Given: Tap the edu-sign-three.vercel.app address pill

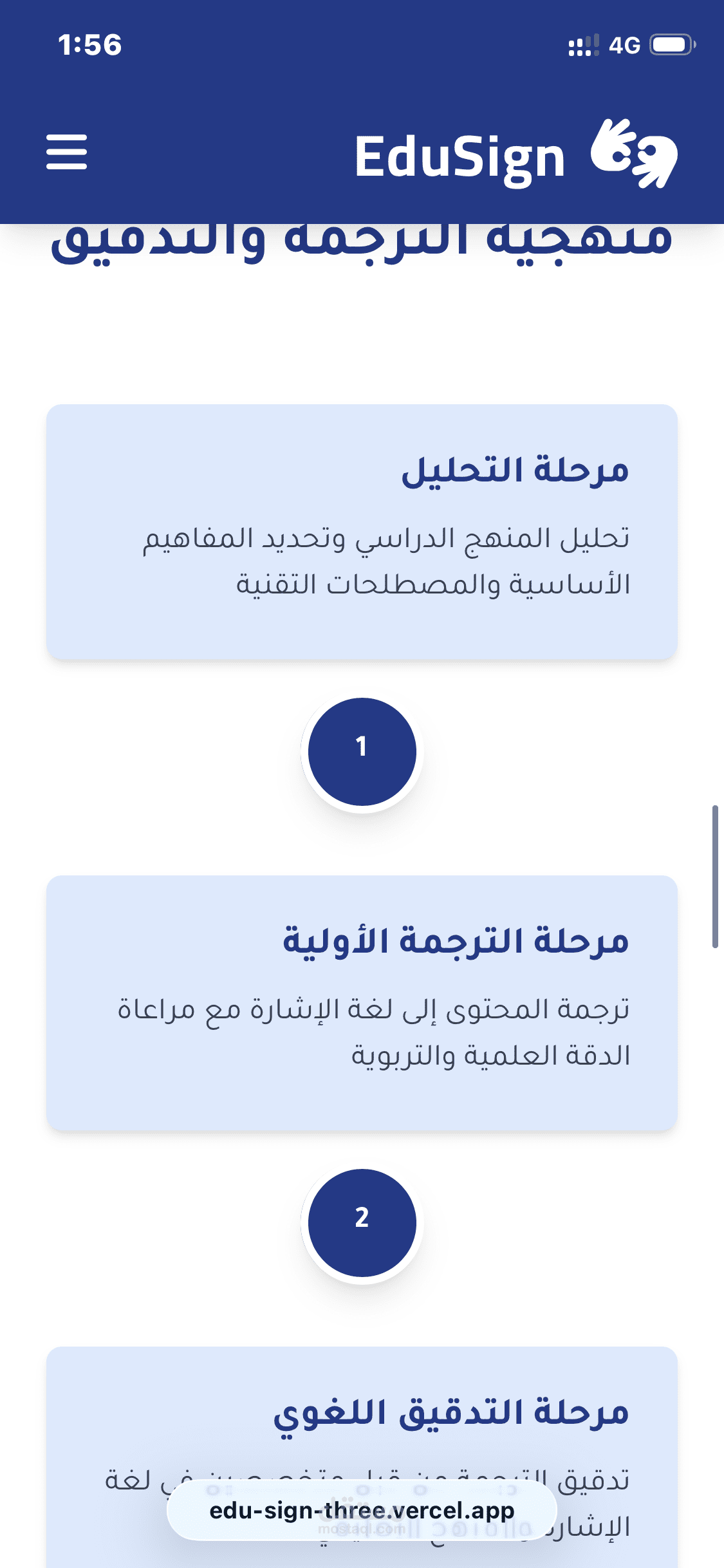Looking at the screenshot, I should tap(362, 1510).
